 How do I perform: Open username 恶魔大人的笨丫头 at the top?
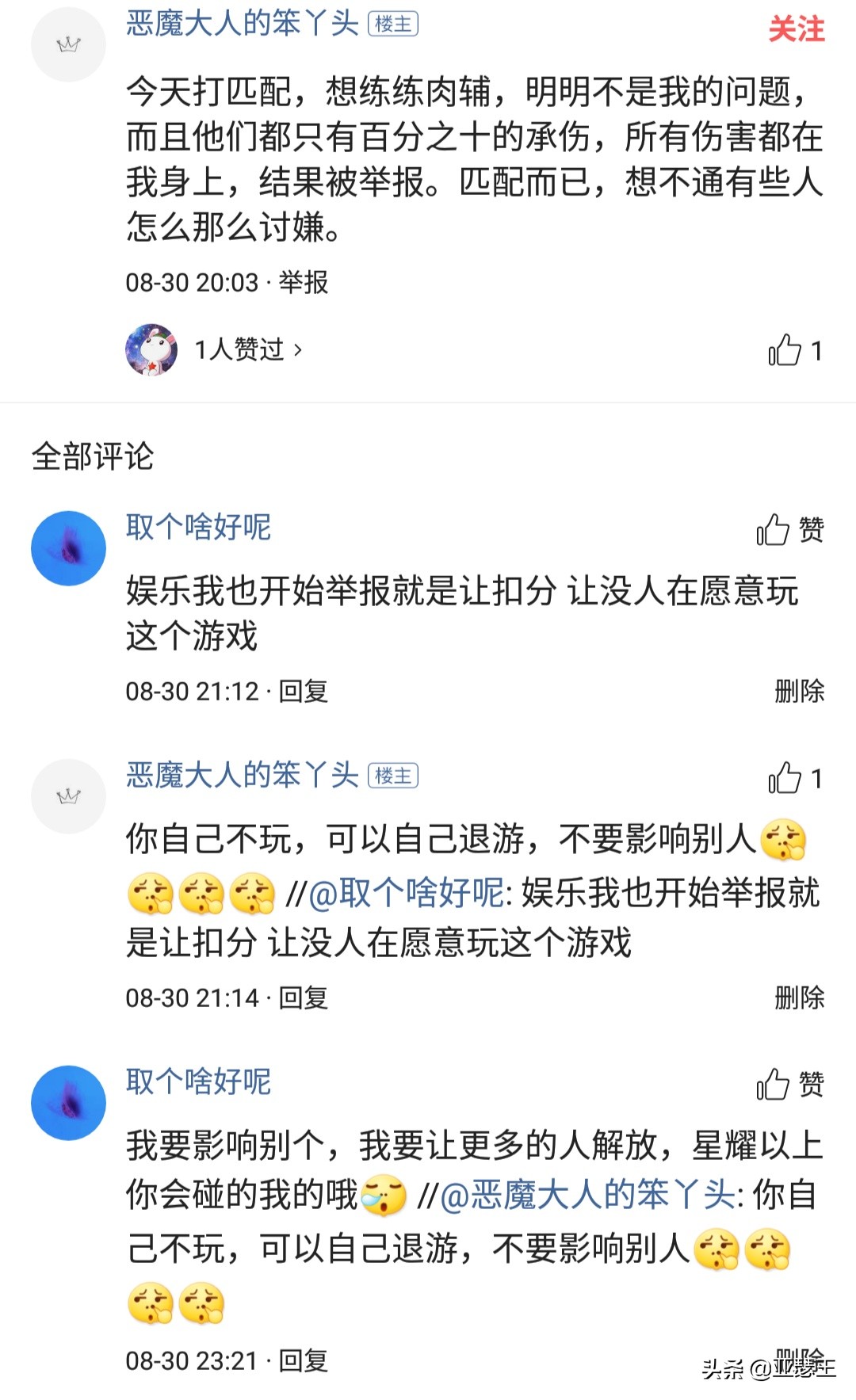(242, 24)
